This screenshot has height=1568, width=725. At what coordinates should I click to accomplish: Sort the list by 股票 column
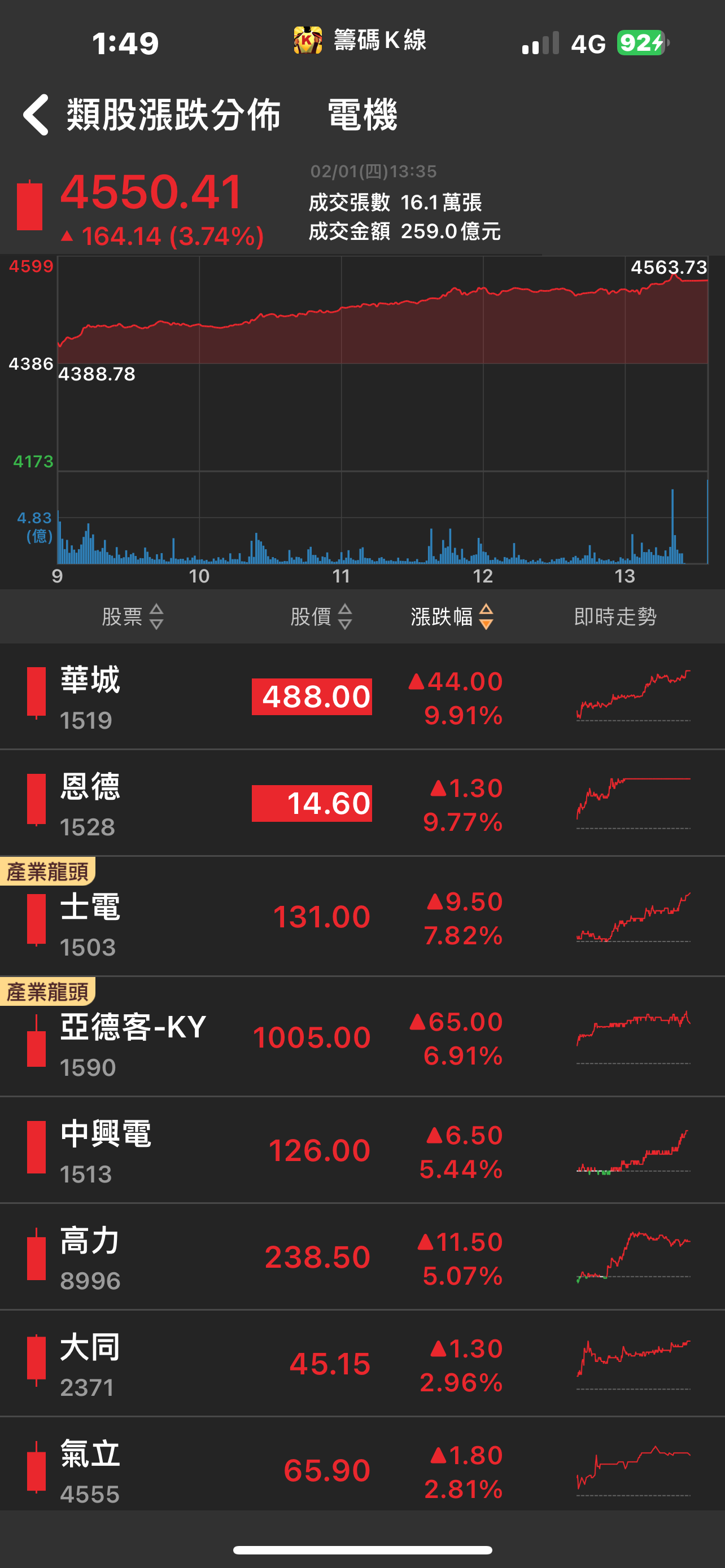point(133,616)
